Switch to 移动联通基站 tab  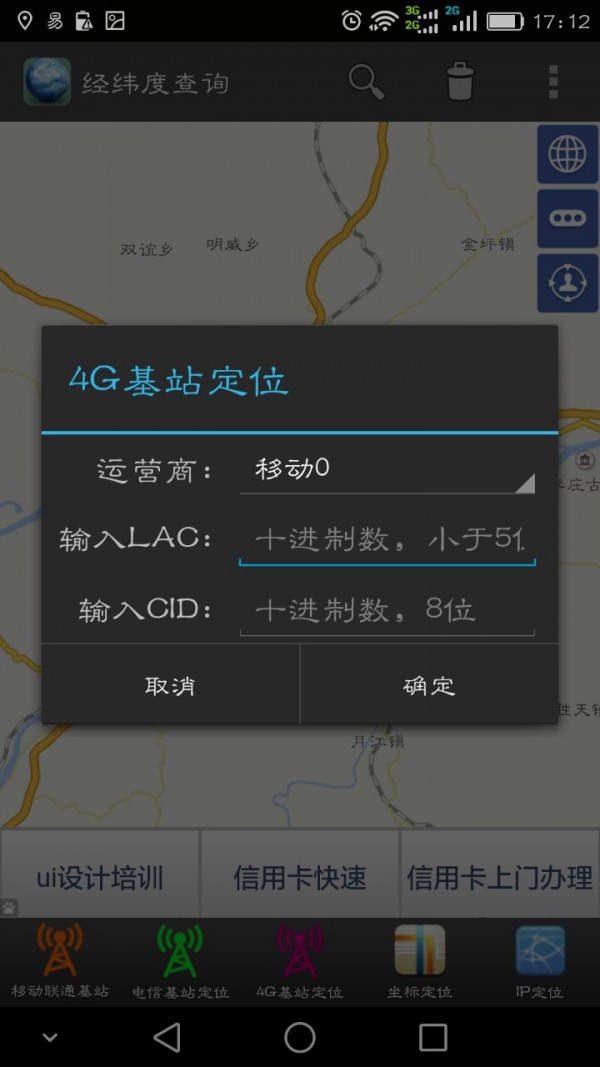point(60,962)
